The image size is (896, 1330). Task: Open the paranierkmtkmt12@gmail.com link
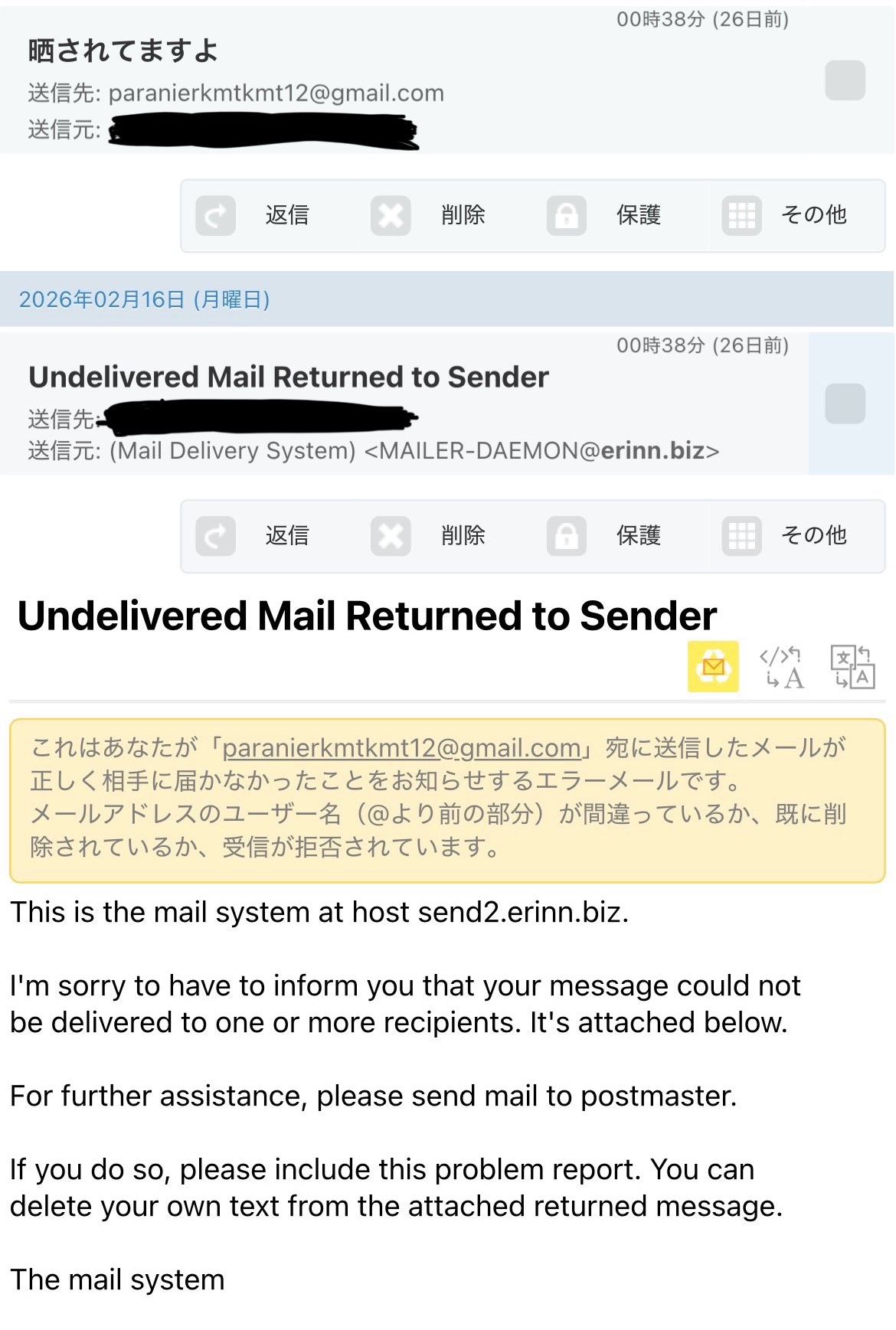[x=401, y=748]
